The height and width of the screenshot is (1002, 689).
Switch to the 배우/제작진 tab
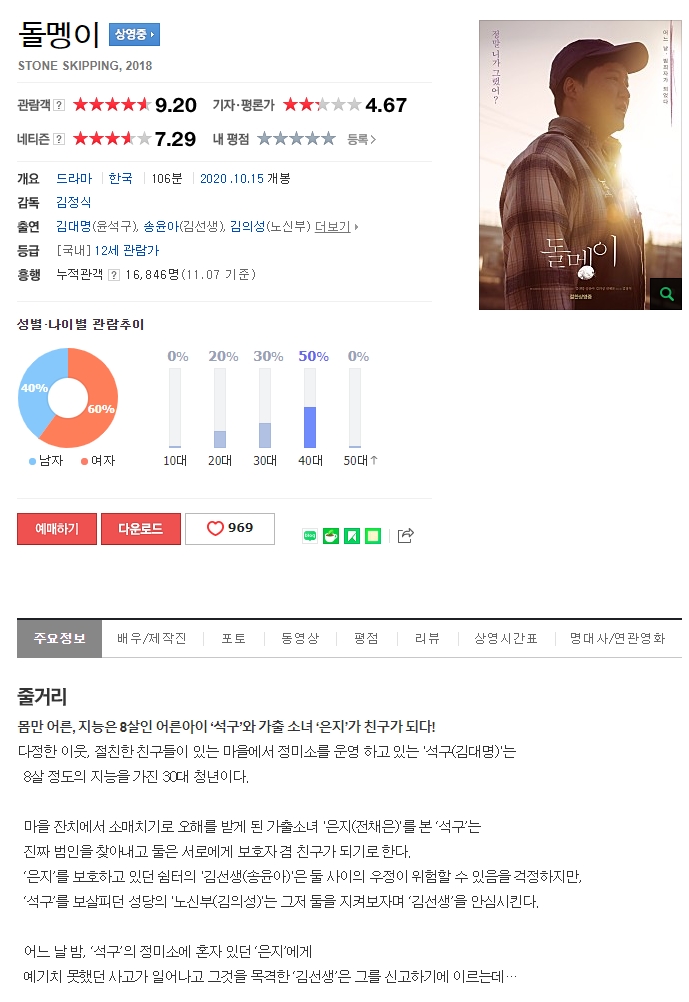click(151, 638)
